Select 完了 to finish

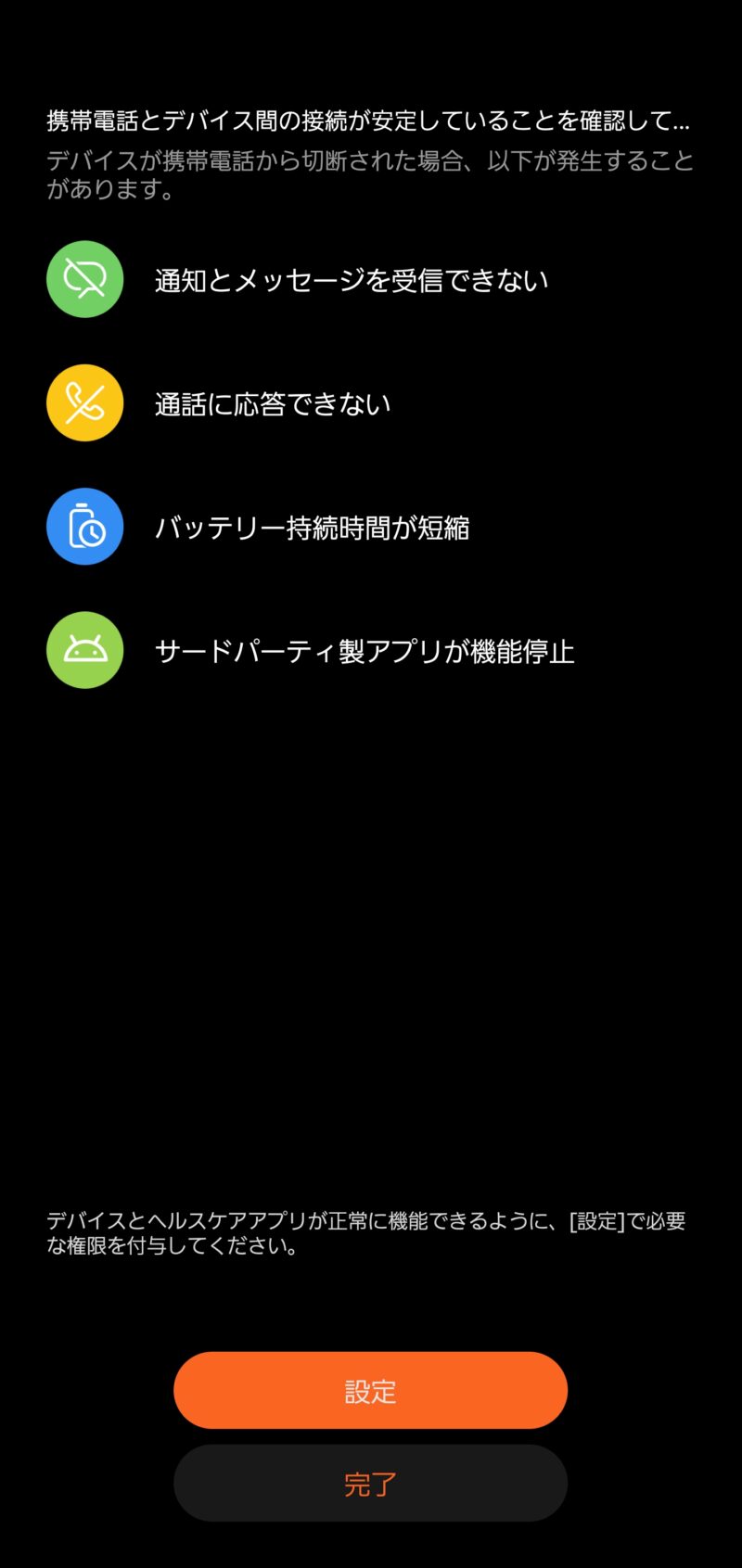pos(370,1483)
